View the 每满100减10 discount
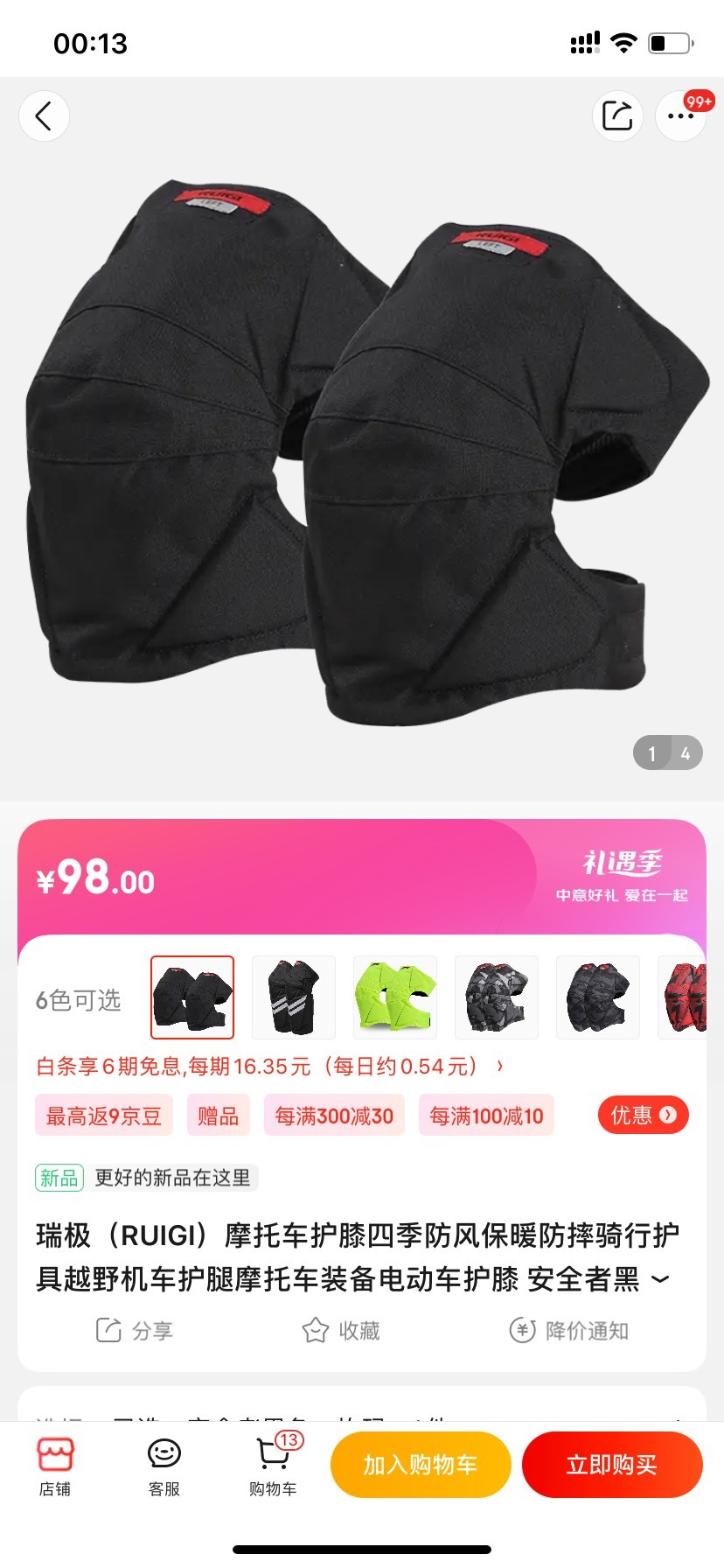This screenshot has height=1568, width=724. pos(486,1116)
